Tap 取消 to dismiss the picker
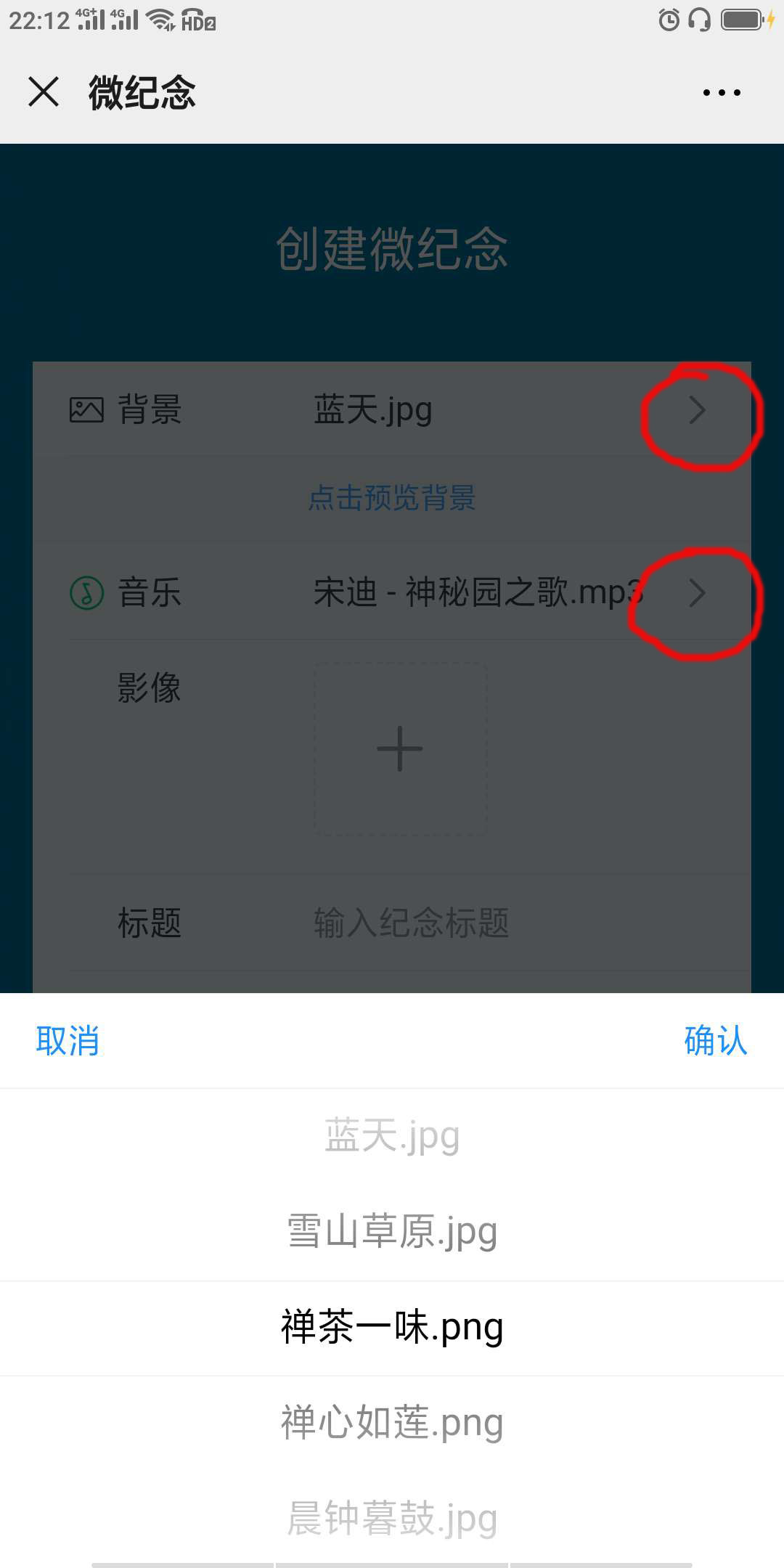The width and height of the screenshot is (784, 1568). click(x=68, y=1040)
